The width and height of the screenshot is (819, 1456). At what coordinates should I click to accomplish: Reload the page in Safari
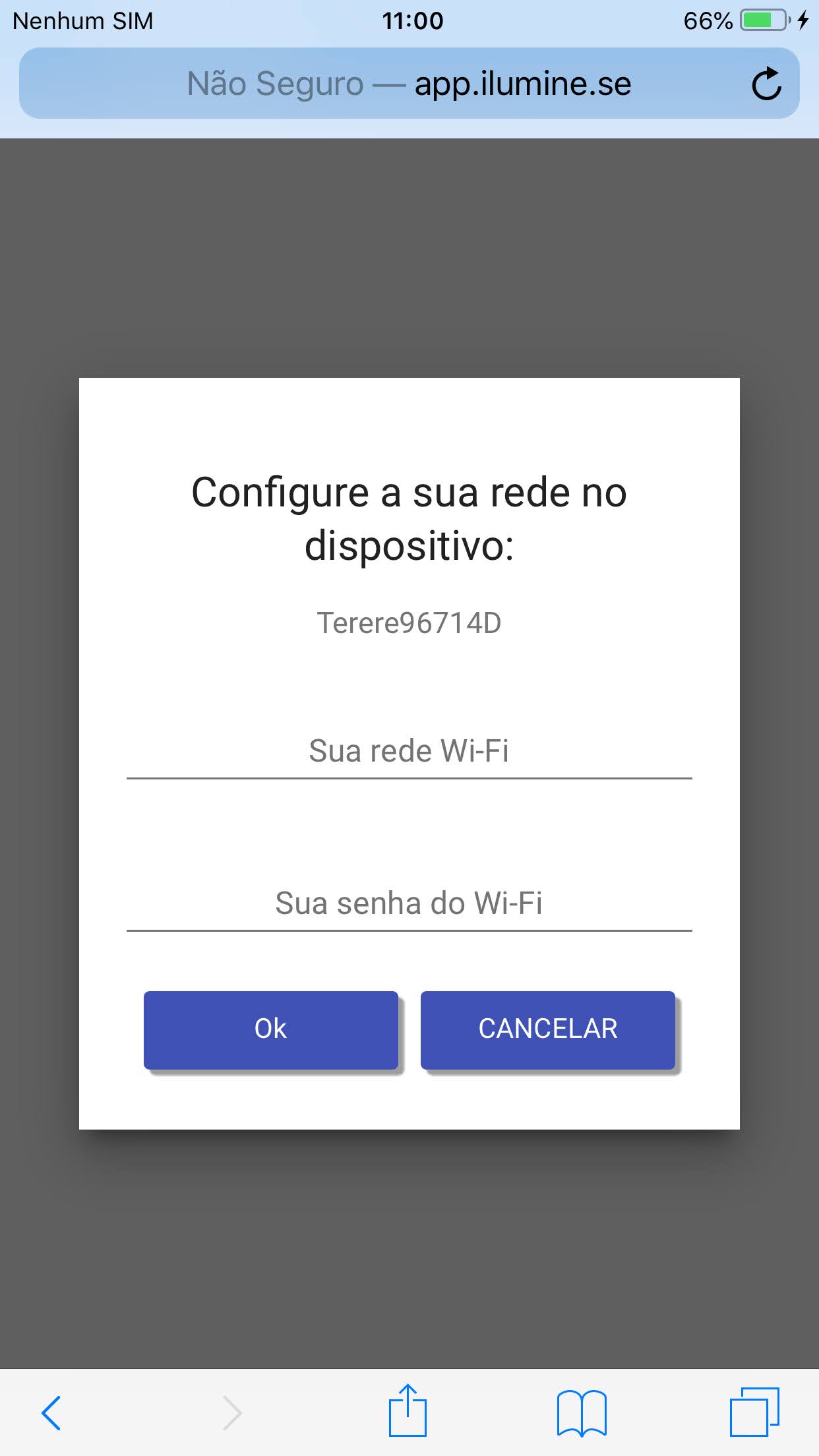click(766, 84)
